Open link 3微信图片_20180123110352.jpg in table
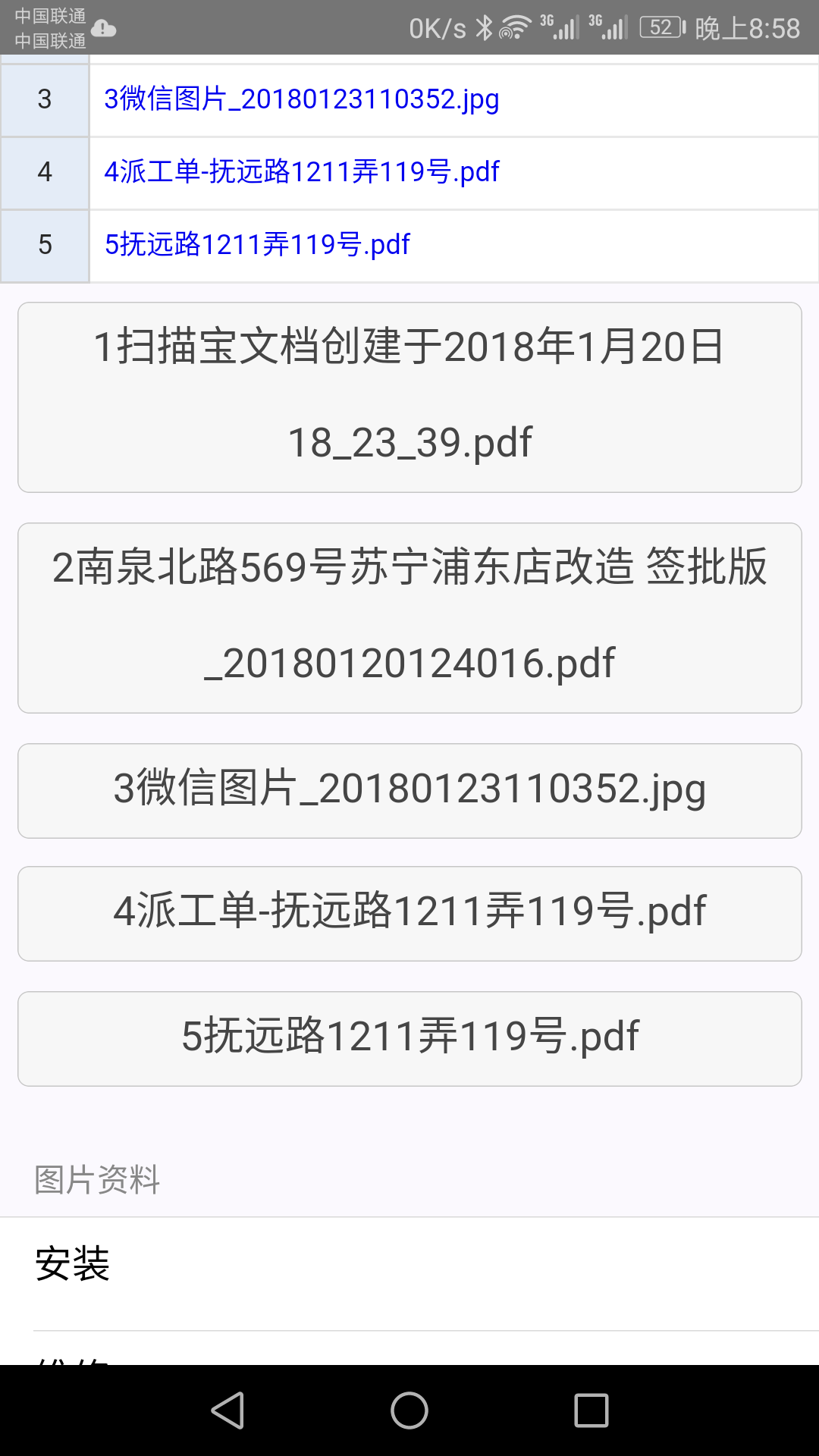The width and height of the screenshot is (819, 1456). [x=302, y=99]
